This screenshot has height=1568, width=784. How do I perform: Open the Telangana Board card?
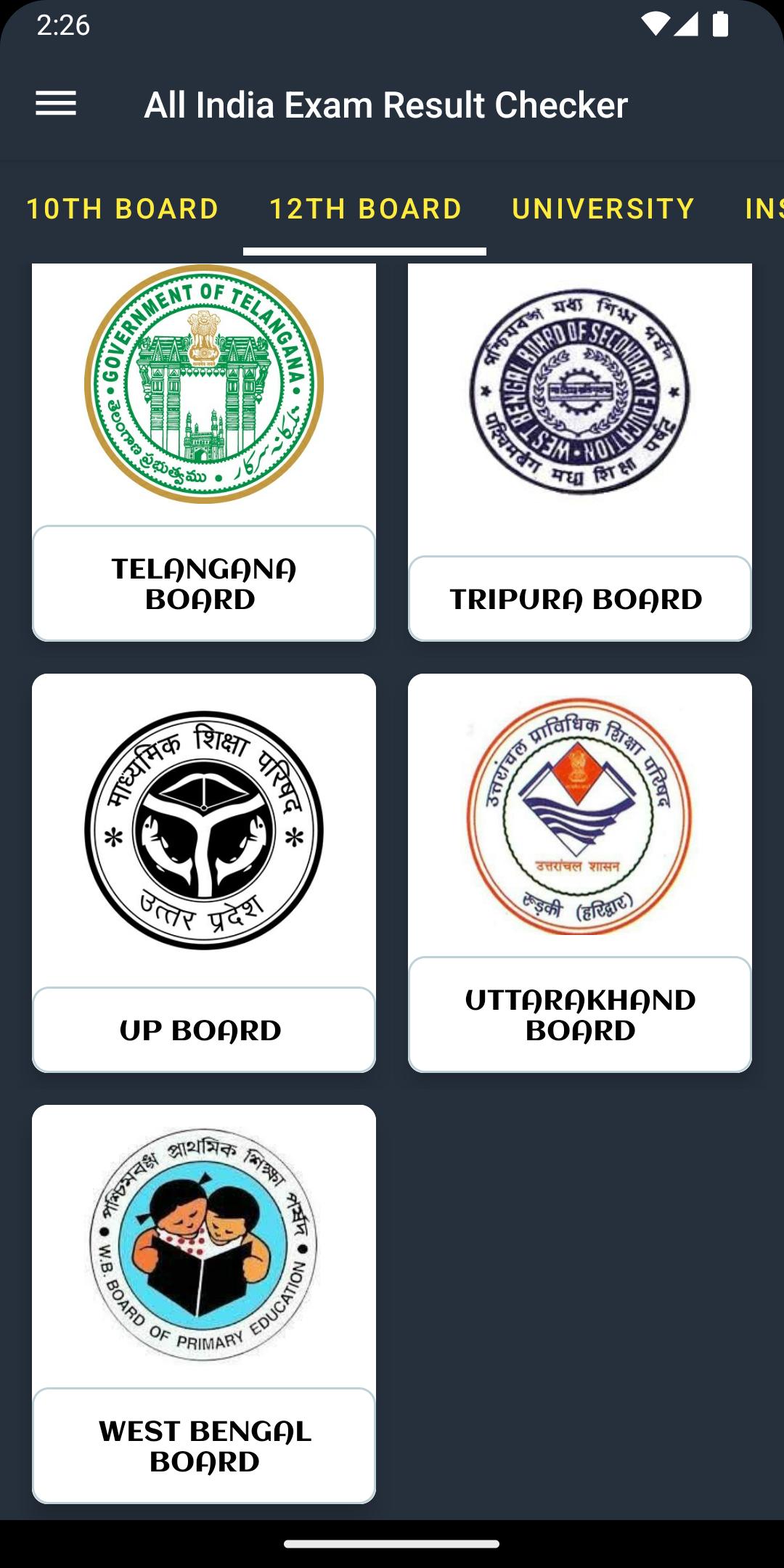pos(204,452)
